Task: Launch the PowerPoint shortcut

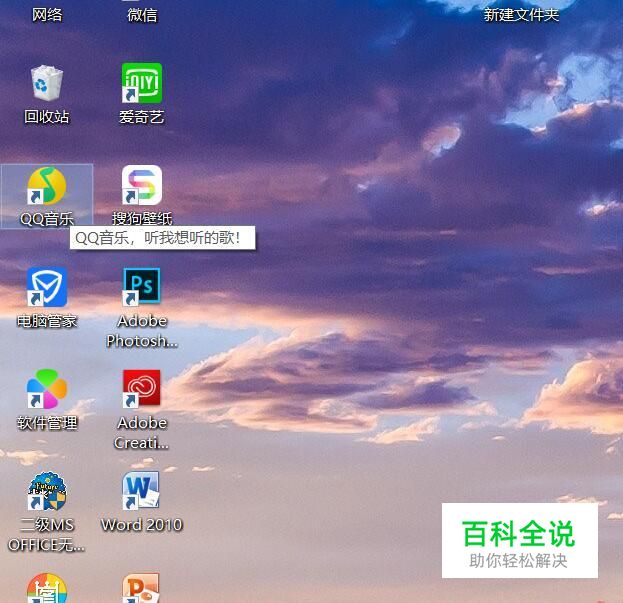Action: [x=141, y=588]
